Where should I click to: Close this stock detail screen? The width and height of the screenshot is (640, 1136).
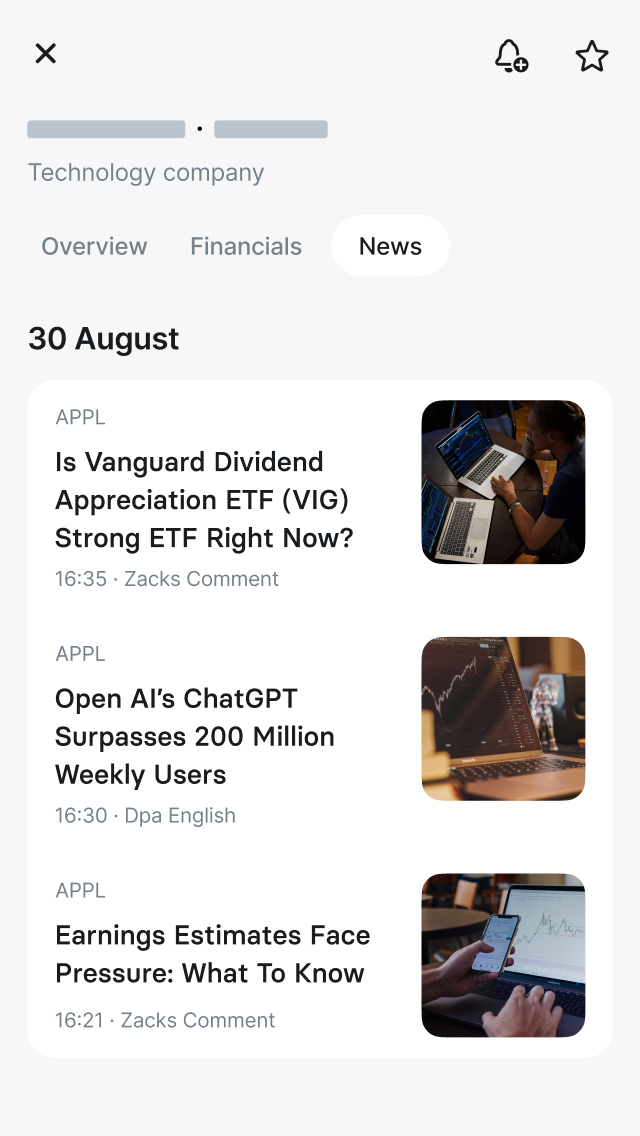[x=46, y=54]
